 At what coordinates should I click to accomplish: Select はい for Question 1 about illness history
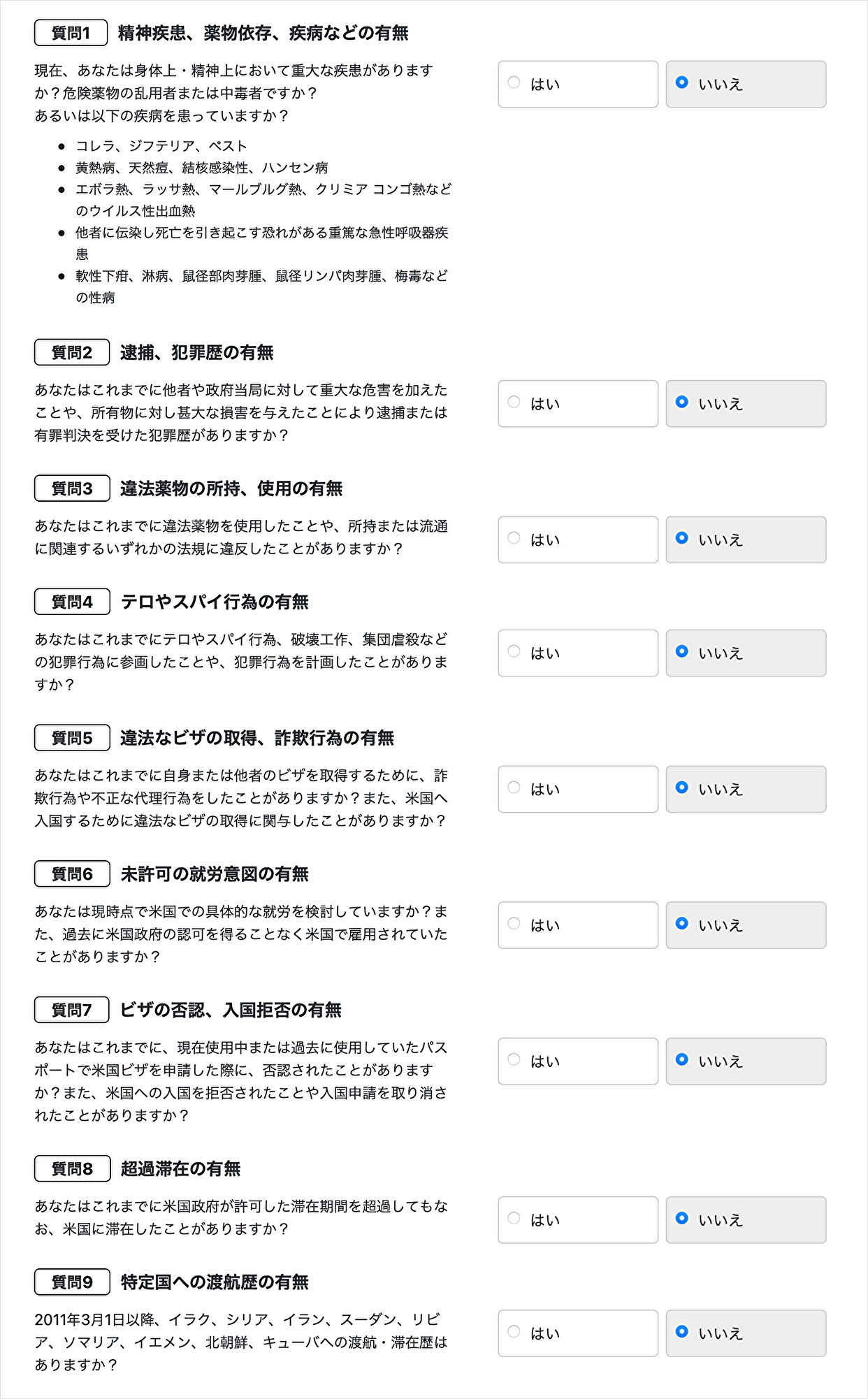(577, 84)
